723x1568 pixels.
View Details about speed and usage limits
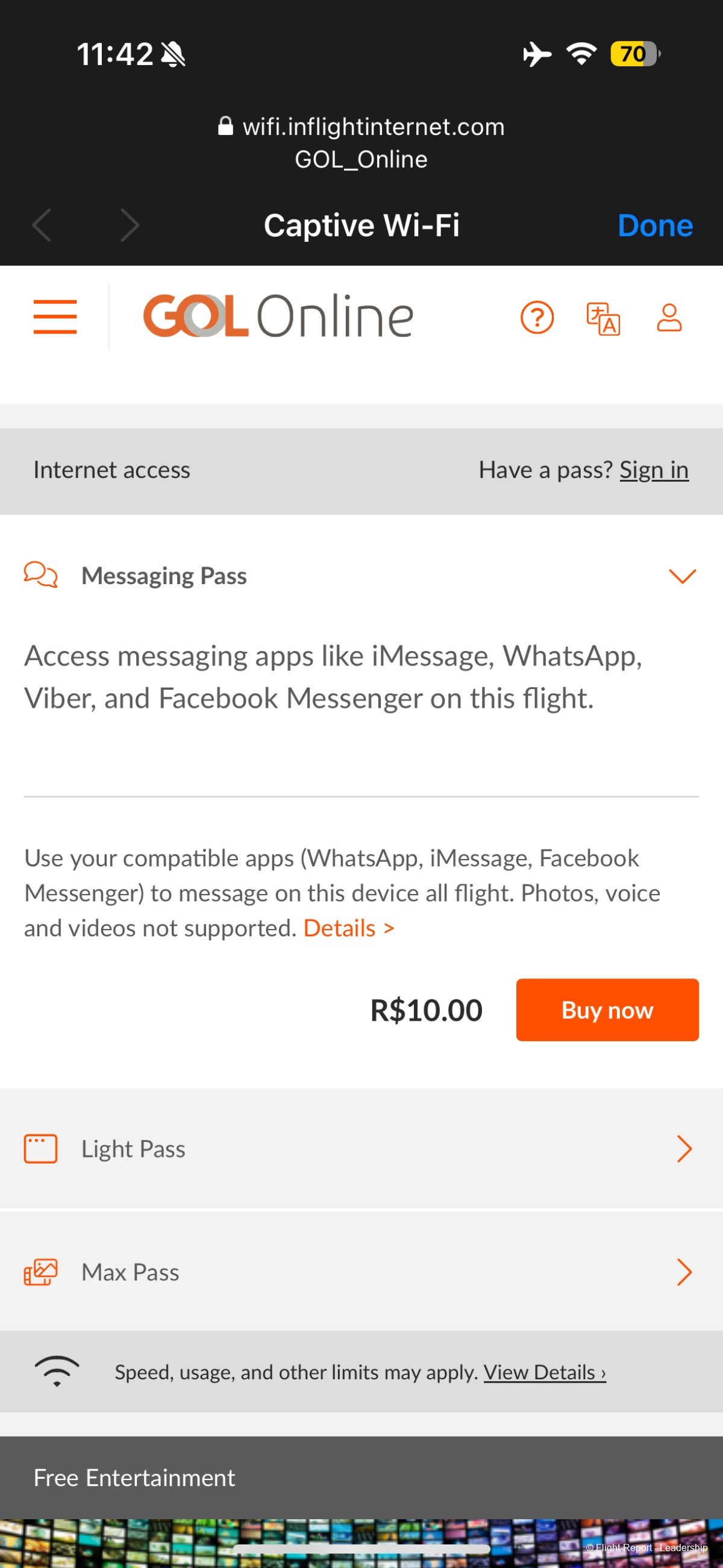click(544, 1372)
